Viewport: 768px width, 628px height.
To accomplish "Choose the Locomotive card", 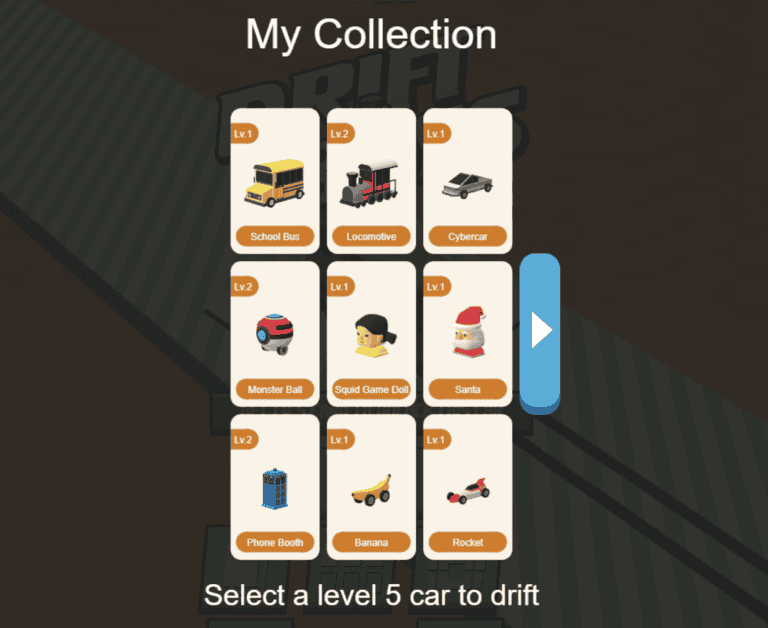I will (x=371, y=181).
